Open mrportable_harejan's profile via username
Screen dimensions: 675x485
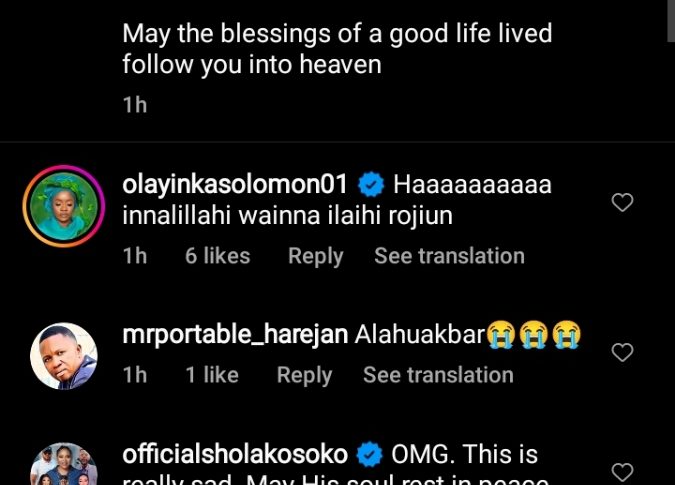tap(235, 334)
